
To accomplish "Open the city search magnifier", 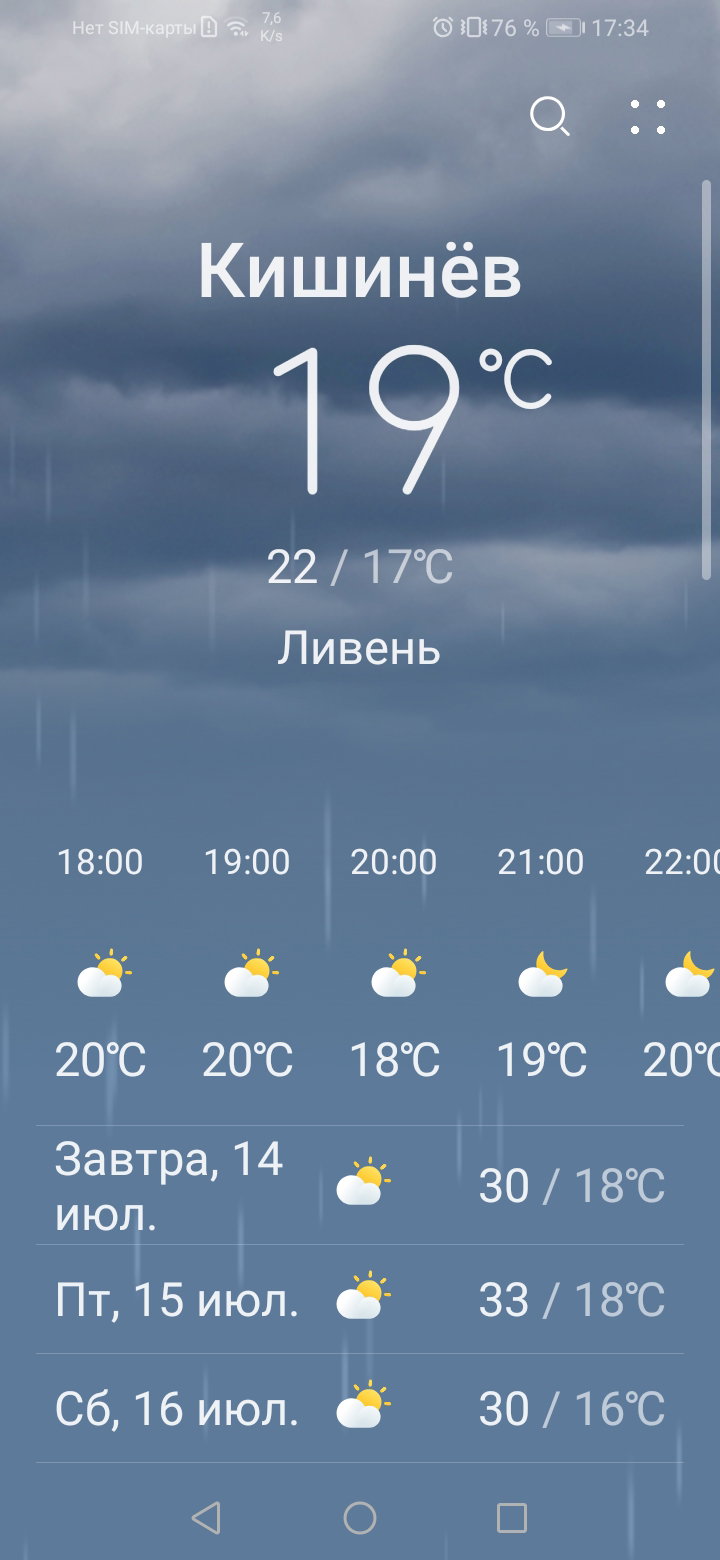I will pos(549,117).
